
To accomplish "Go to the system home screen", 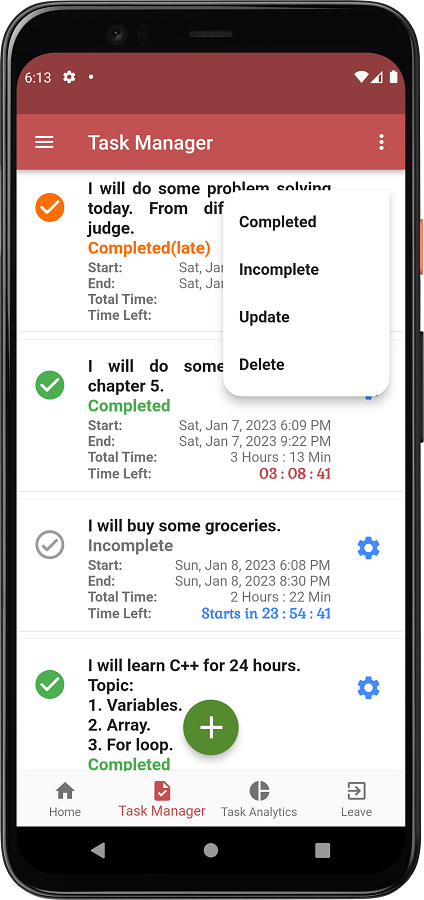I will [x=211, y=850].
